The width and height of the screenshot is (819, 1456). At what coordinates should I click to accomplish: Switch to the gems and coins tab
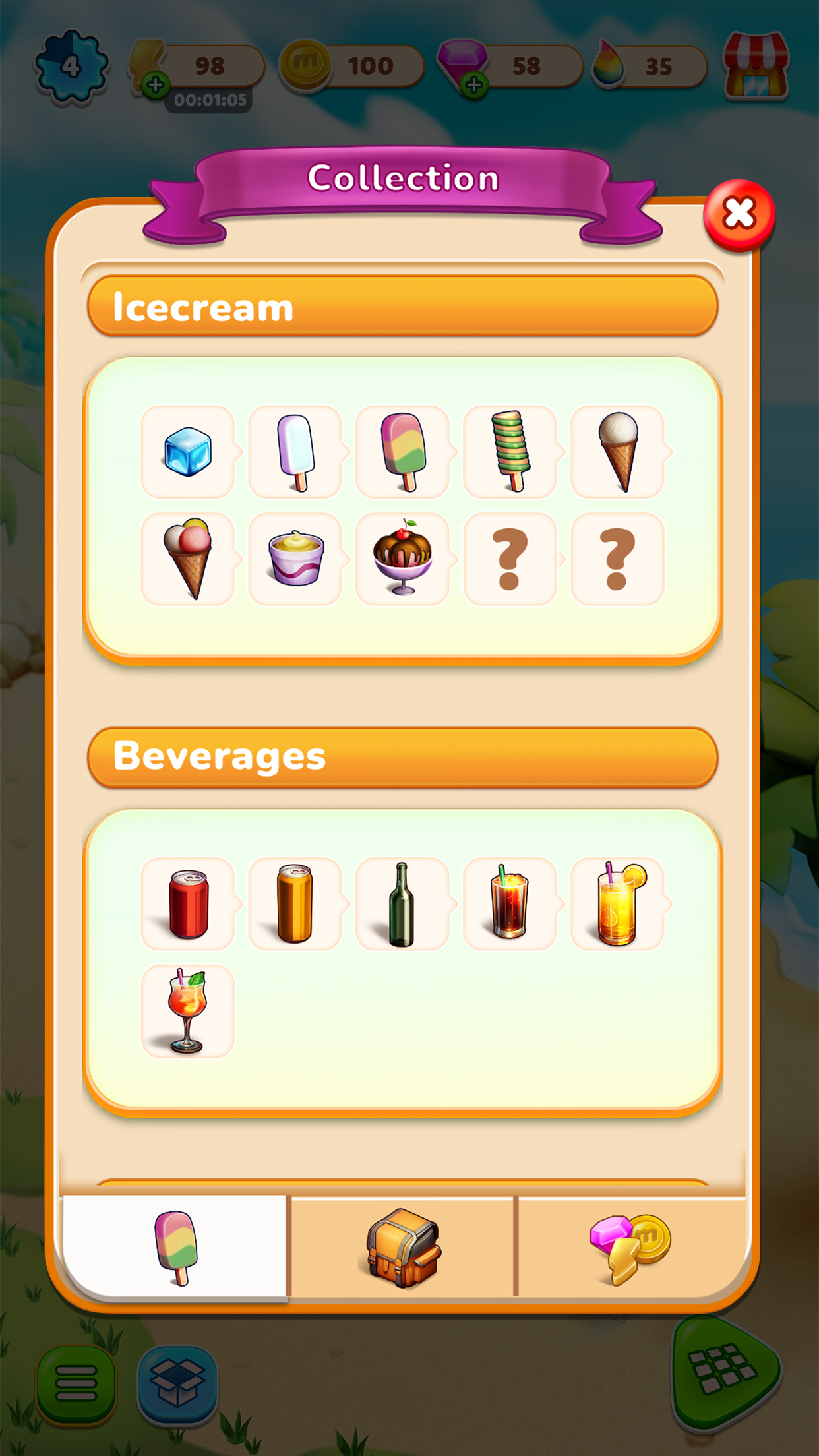click(632, 1246)
